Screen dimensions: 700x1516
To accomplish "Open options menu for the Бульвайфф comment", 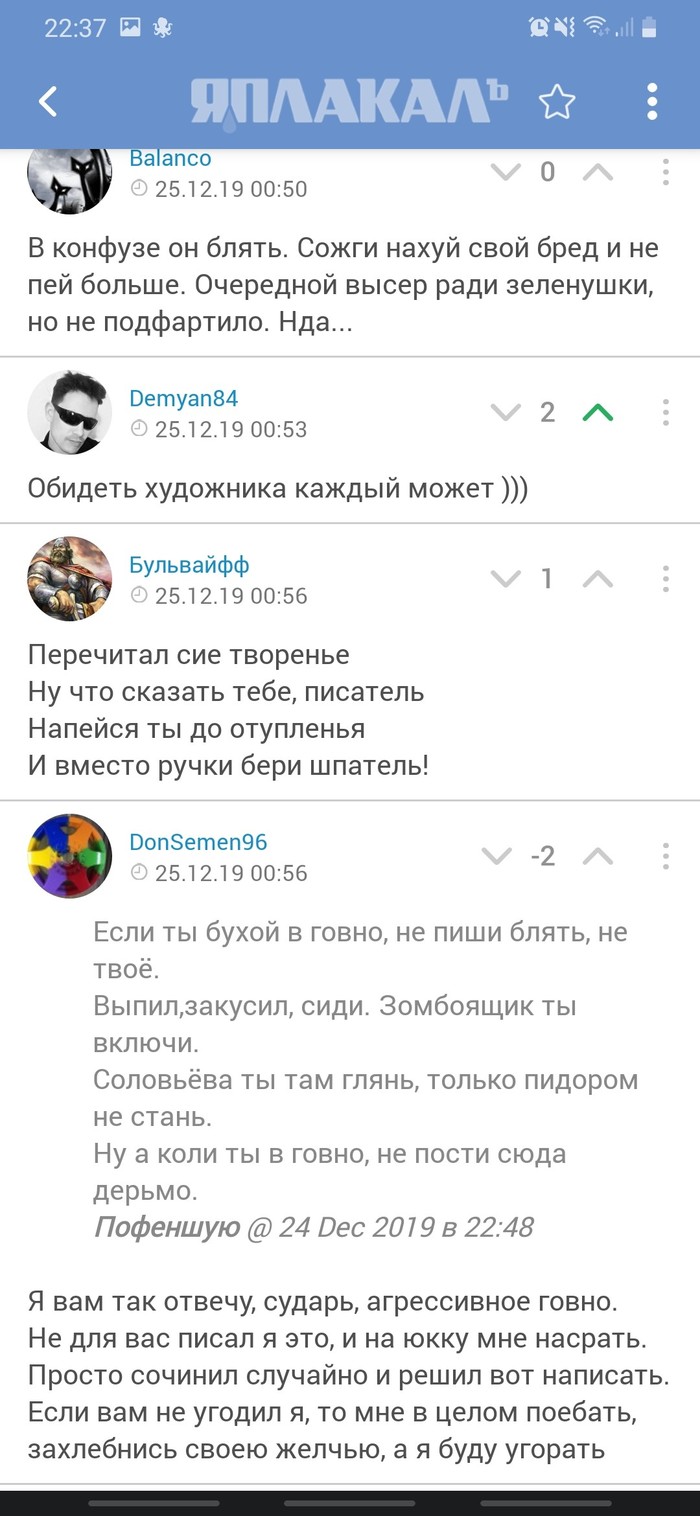I will [x=665, y=578].
